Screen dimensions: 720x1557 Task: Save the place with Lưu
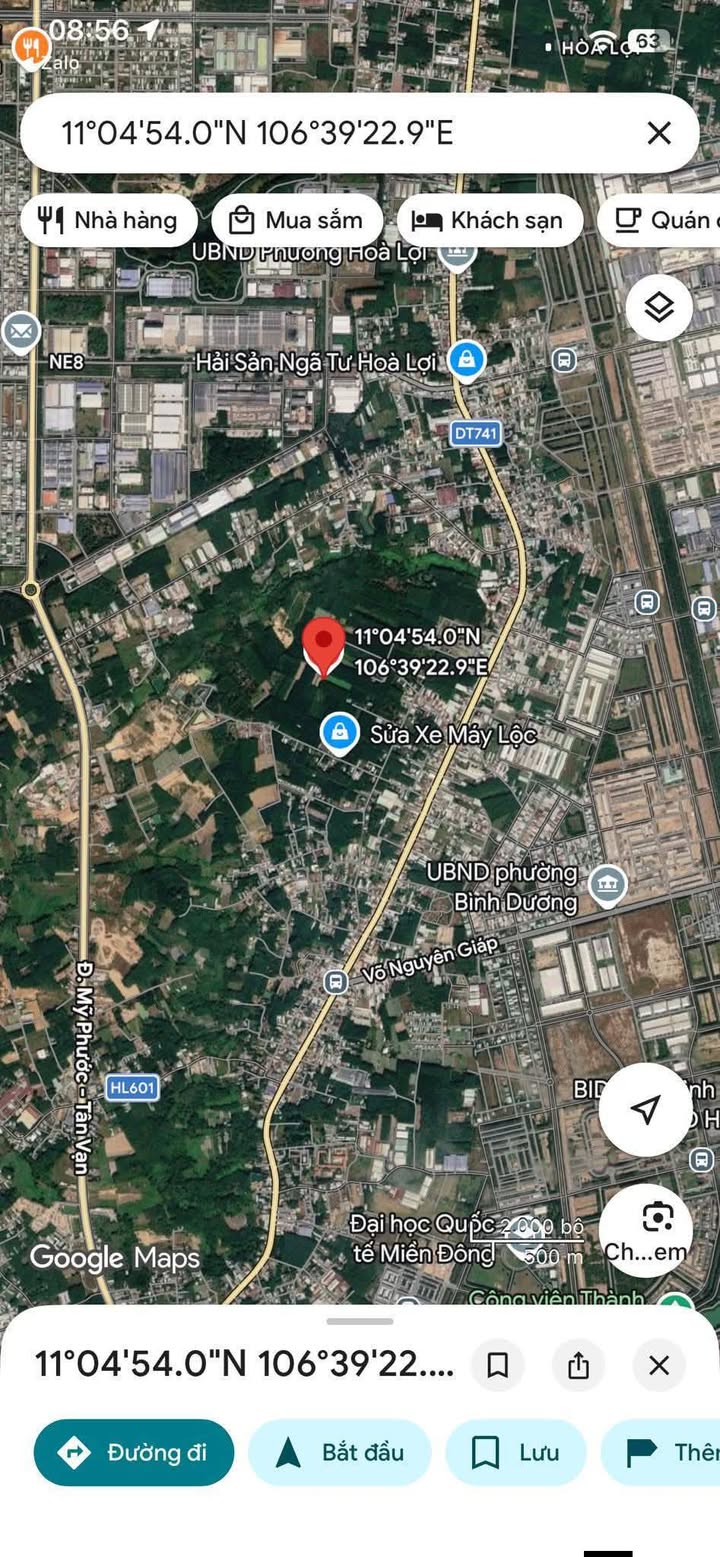pos(516,1452)
